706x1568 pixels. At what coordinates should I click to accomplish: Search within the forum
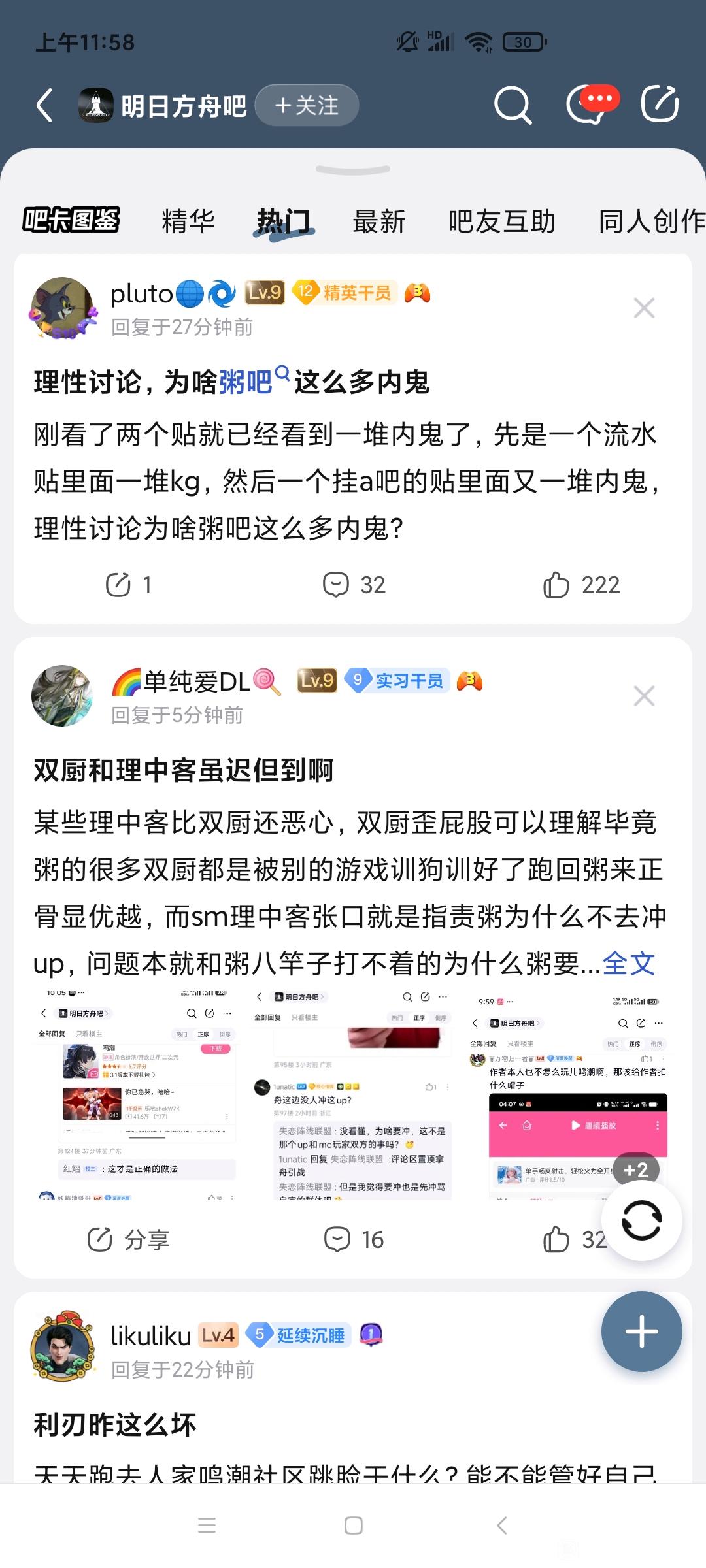tap(512, 105)
